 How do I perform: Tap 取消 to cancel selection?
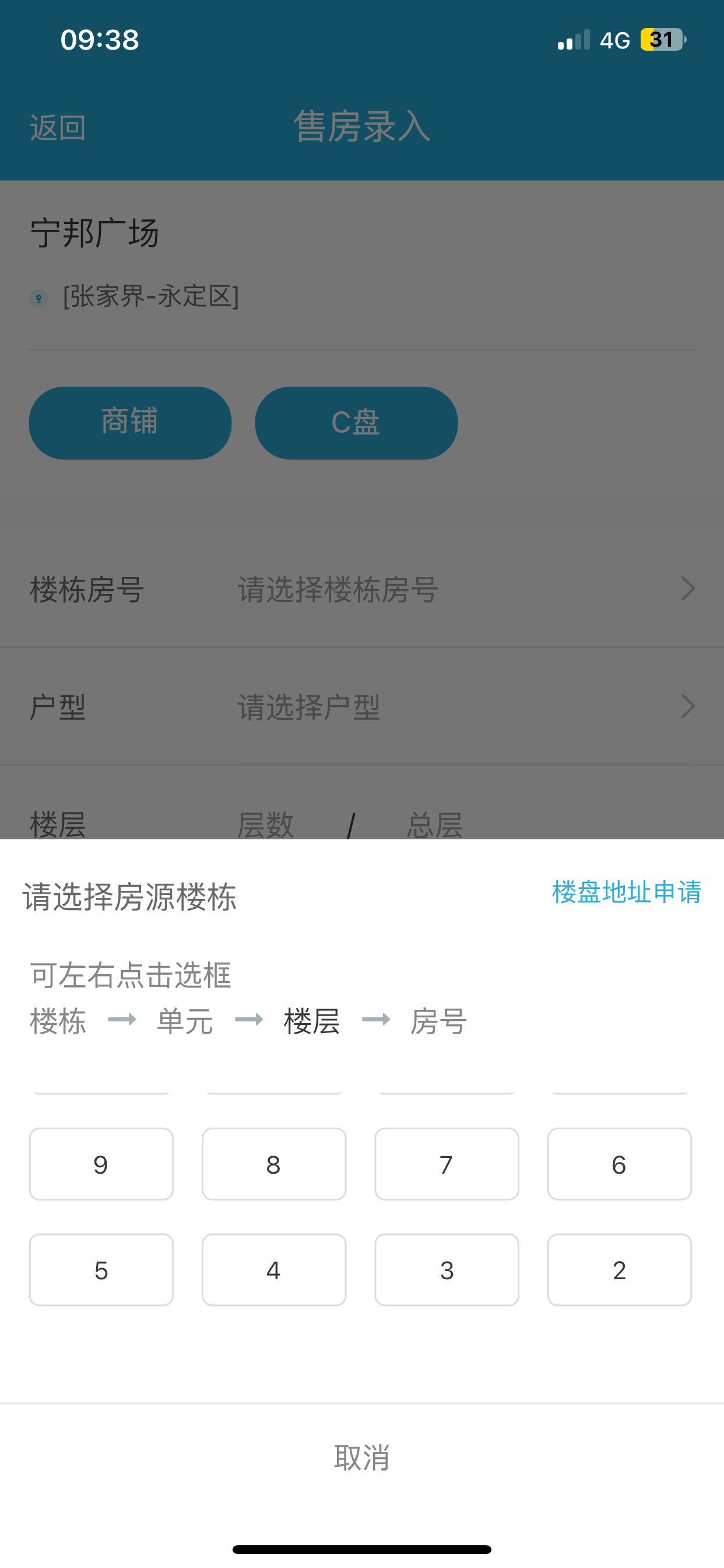[362, 1458]
